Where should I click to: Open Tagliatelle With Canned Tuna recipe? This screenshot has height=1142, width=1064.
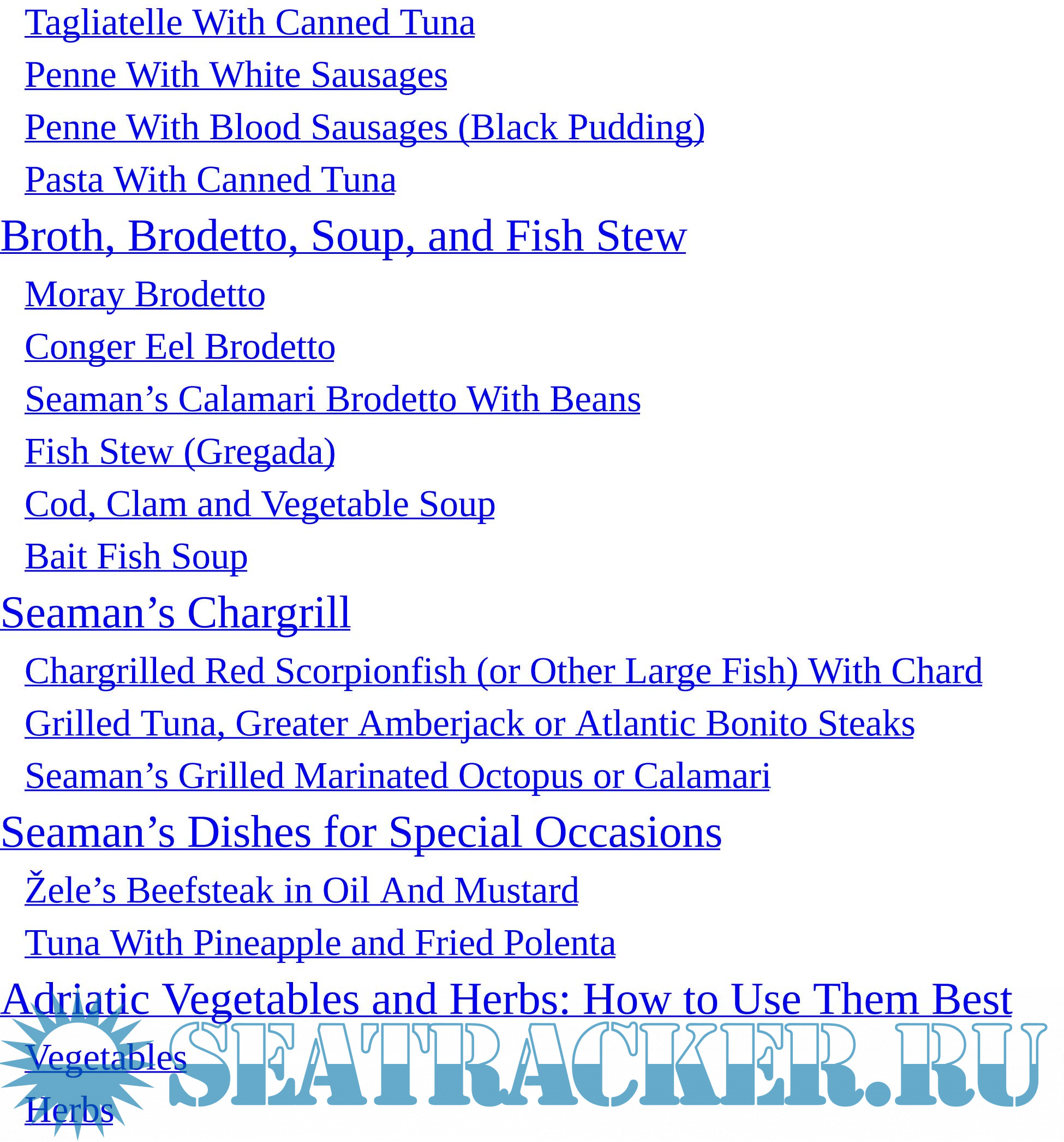[250, 23]
